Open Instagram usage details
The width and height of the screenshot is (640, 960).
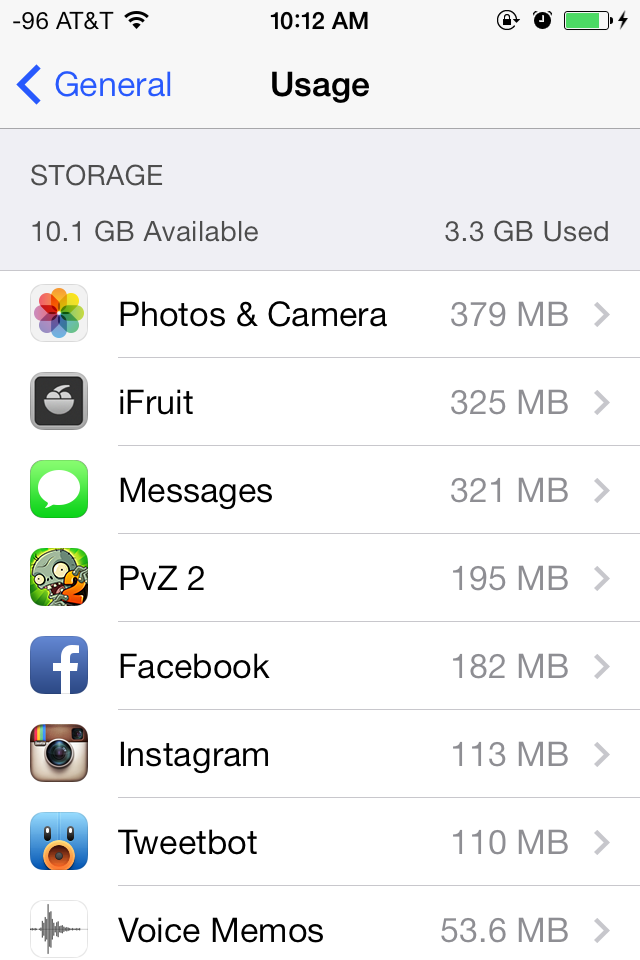pyautogui.click(x=320, y=754)
